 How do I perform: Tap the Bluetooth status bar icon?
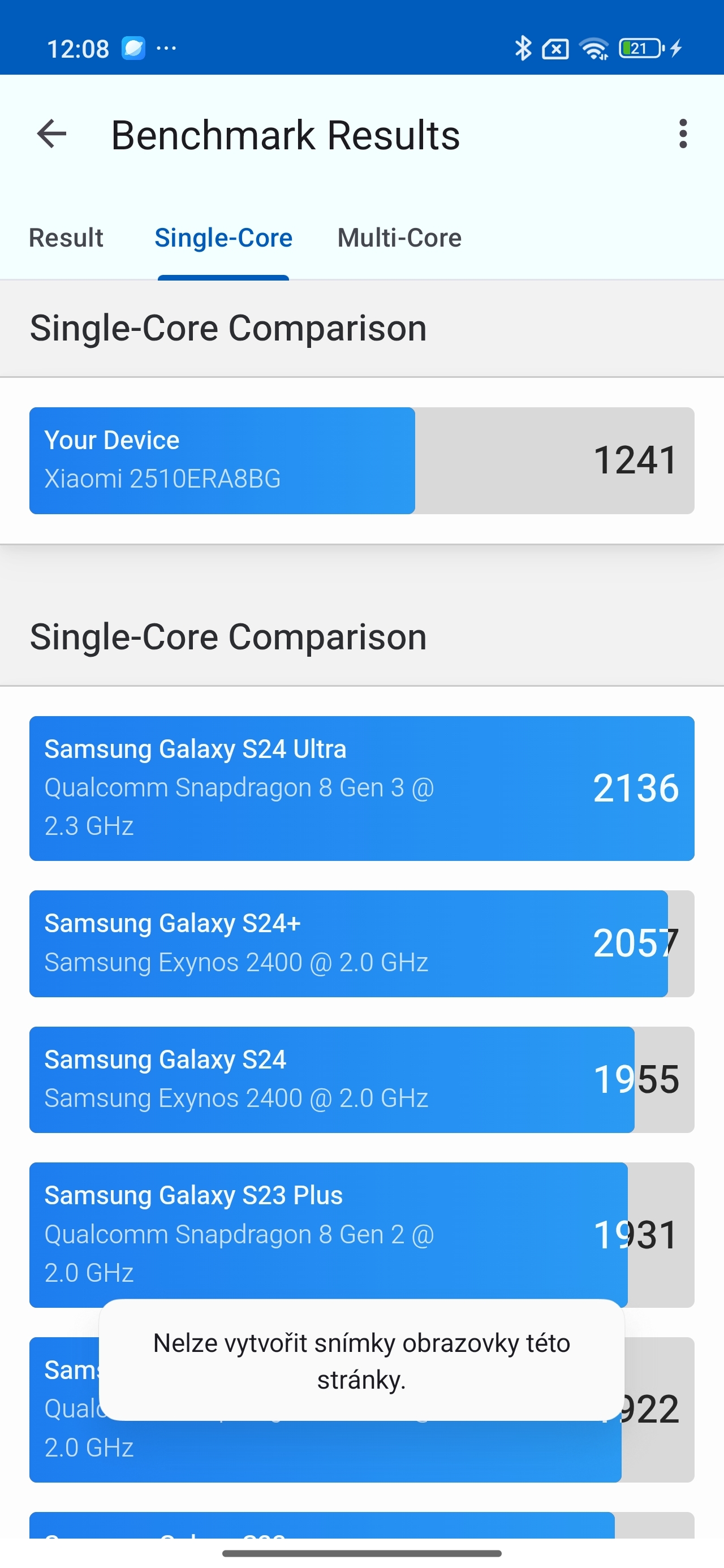[523, 48]
